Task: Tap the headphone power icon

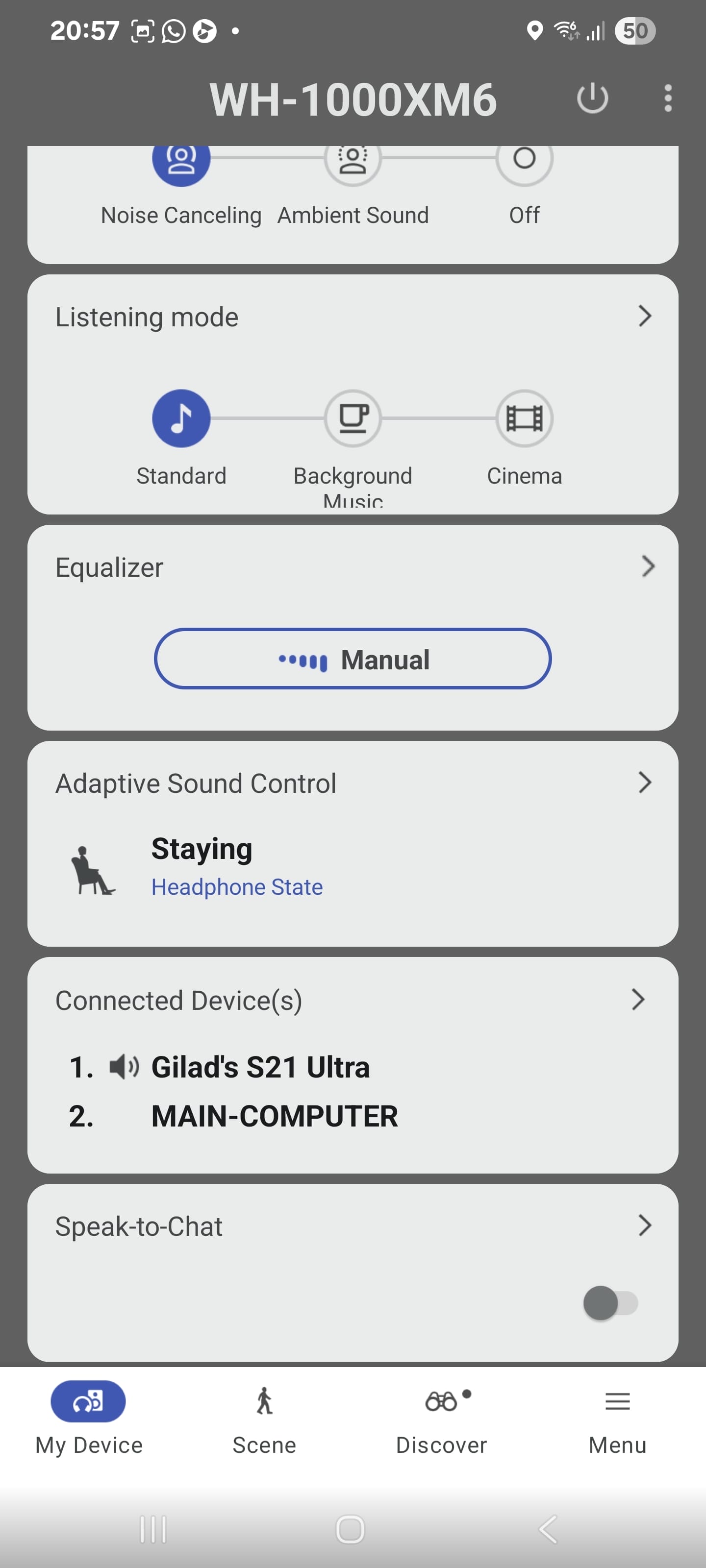Action: pos(592,98)
